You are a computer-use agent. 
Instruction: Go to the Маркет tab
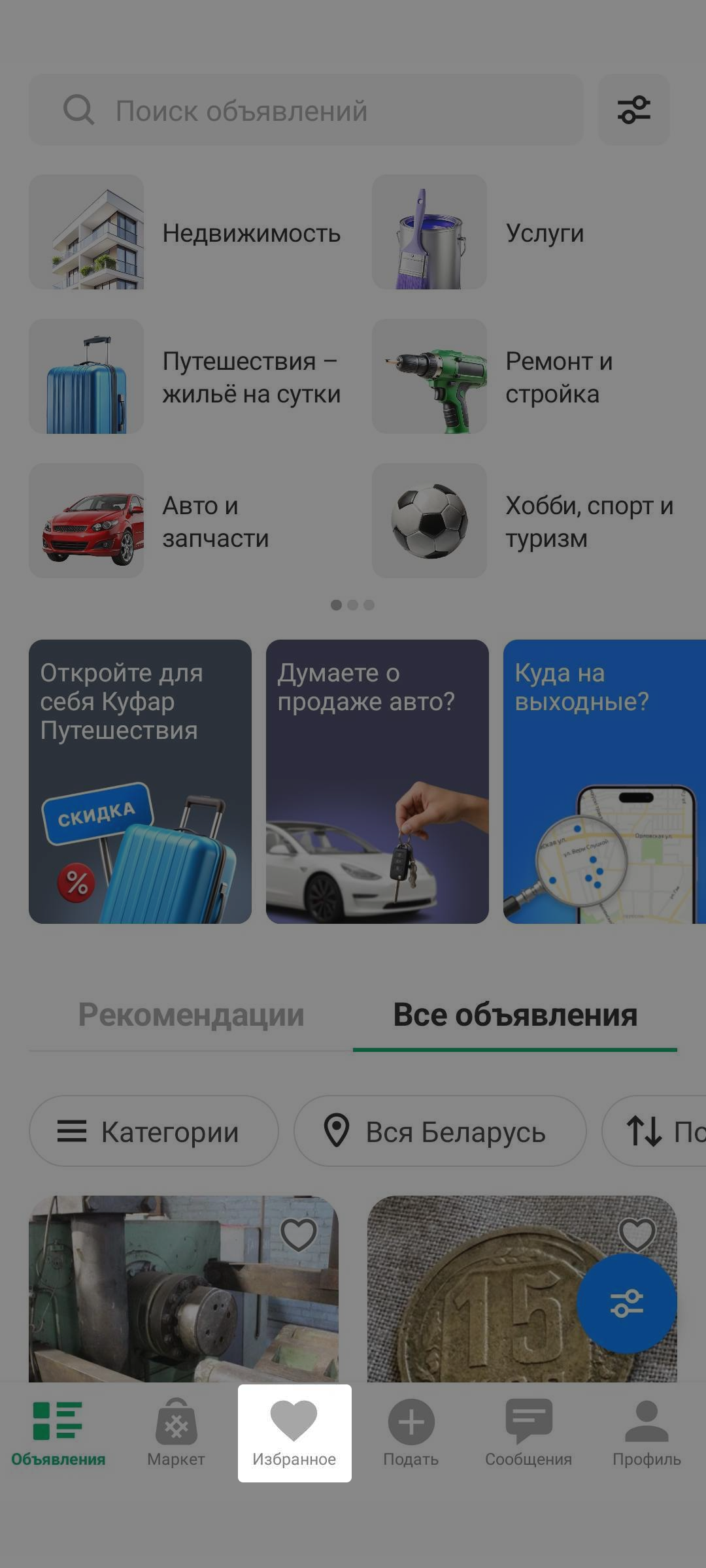tap(176, 1433)
